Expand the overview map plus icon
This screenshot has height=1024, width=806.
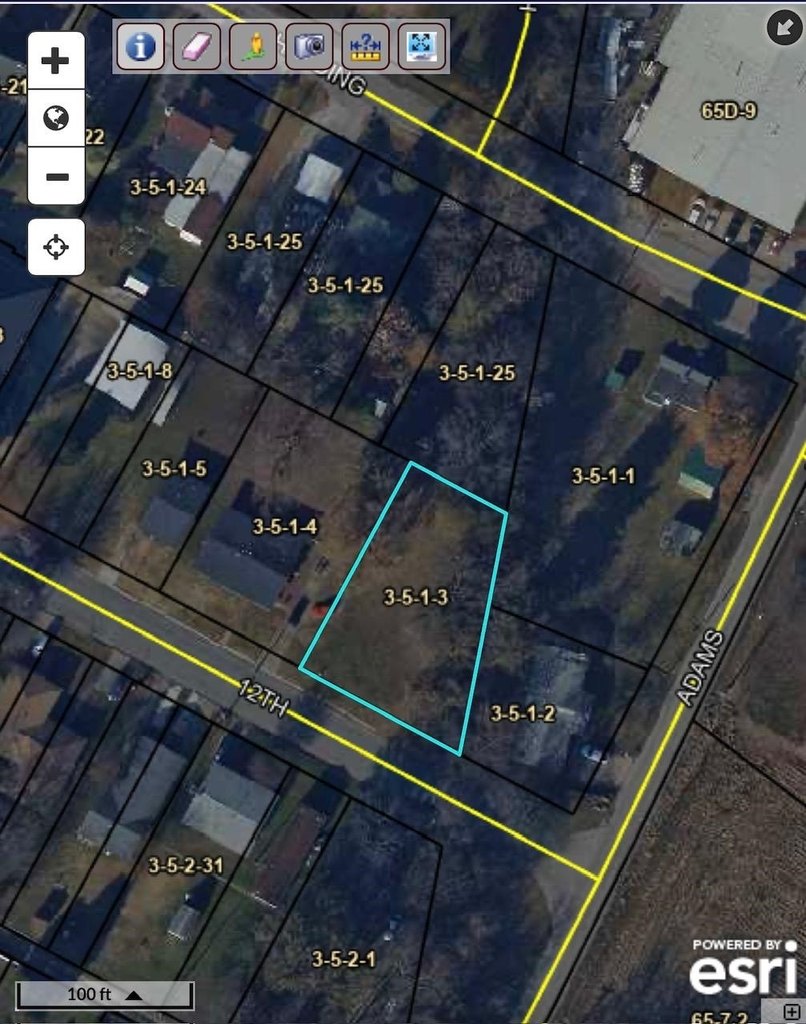click(794, 1010)
